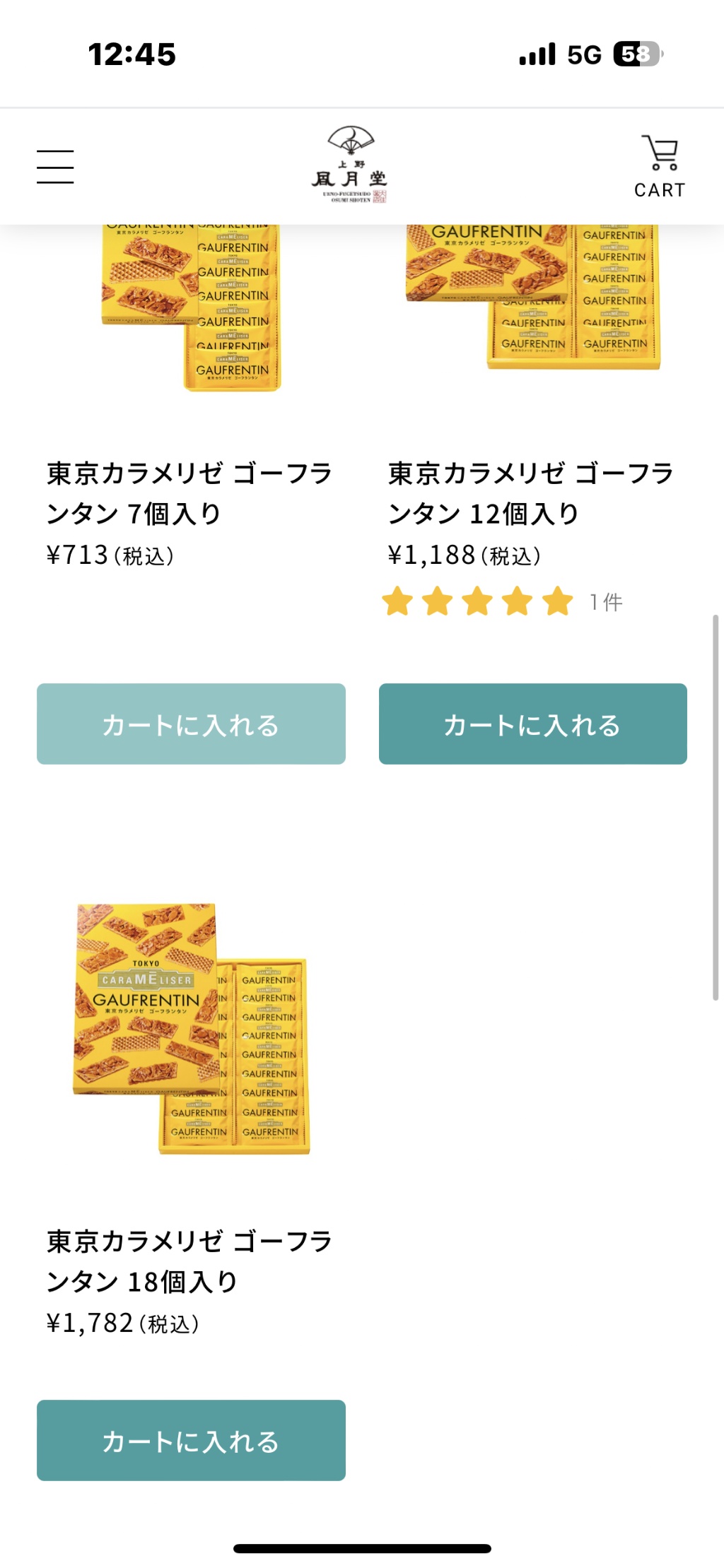
Task: Click the 5G network indicator
Action: [x=584, y=52]
